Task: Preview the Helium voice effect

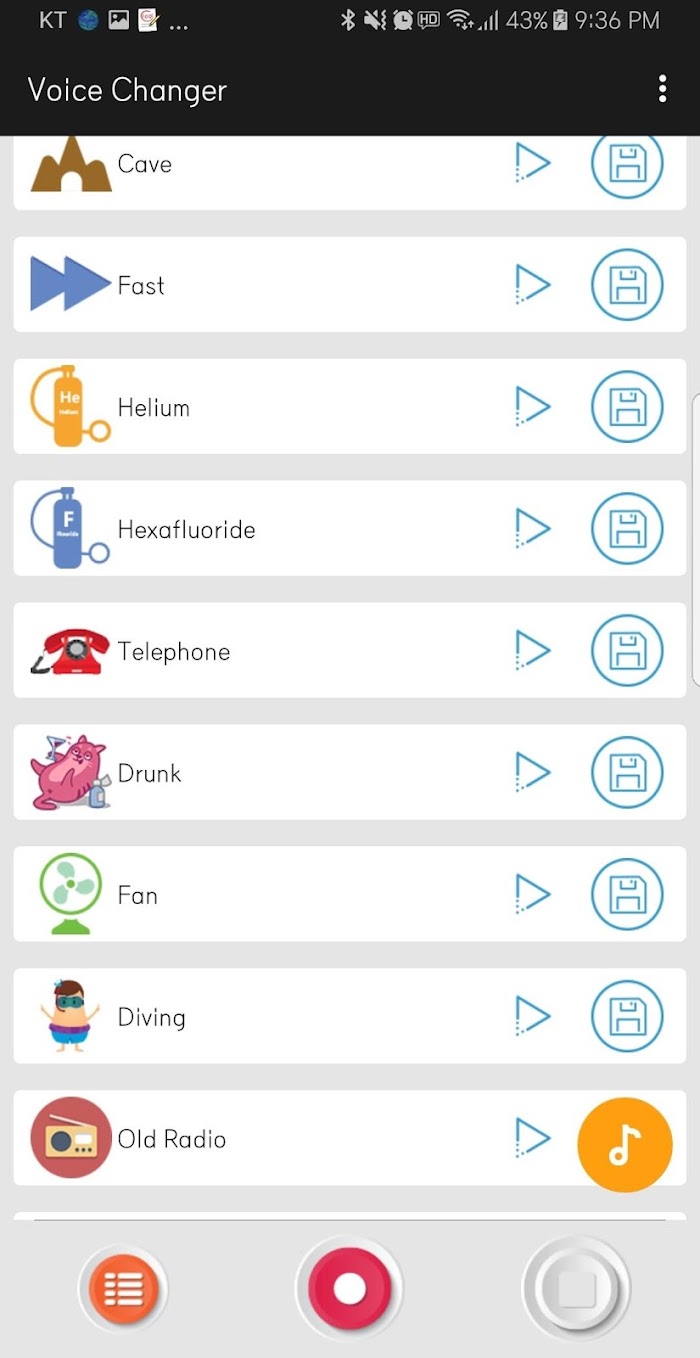Action: 533,407
